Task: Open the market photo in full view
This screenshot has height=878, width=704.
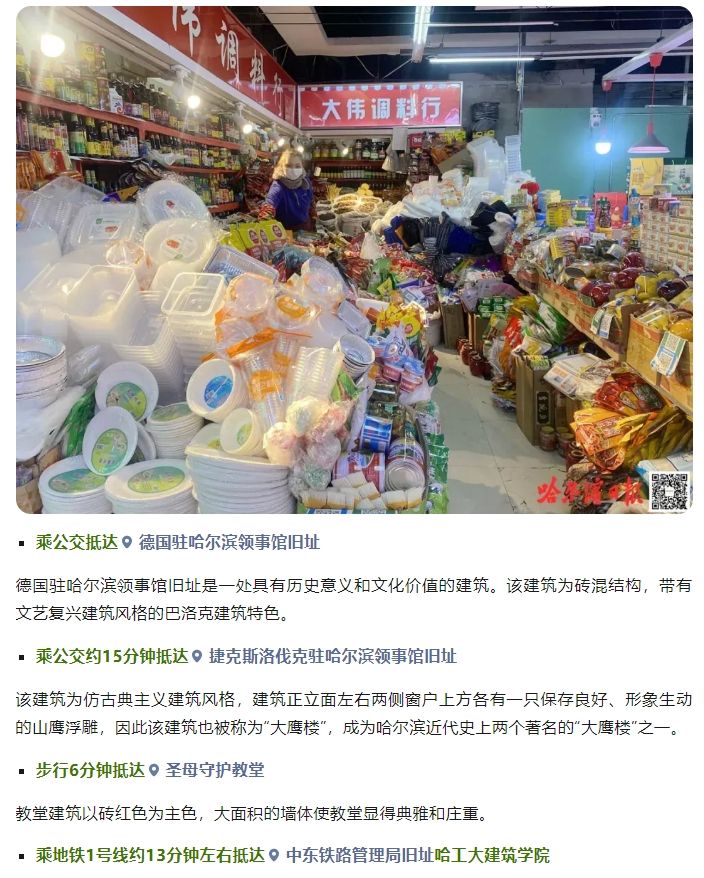Action: [352, 260]
